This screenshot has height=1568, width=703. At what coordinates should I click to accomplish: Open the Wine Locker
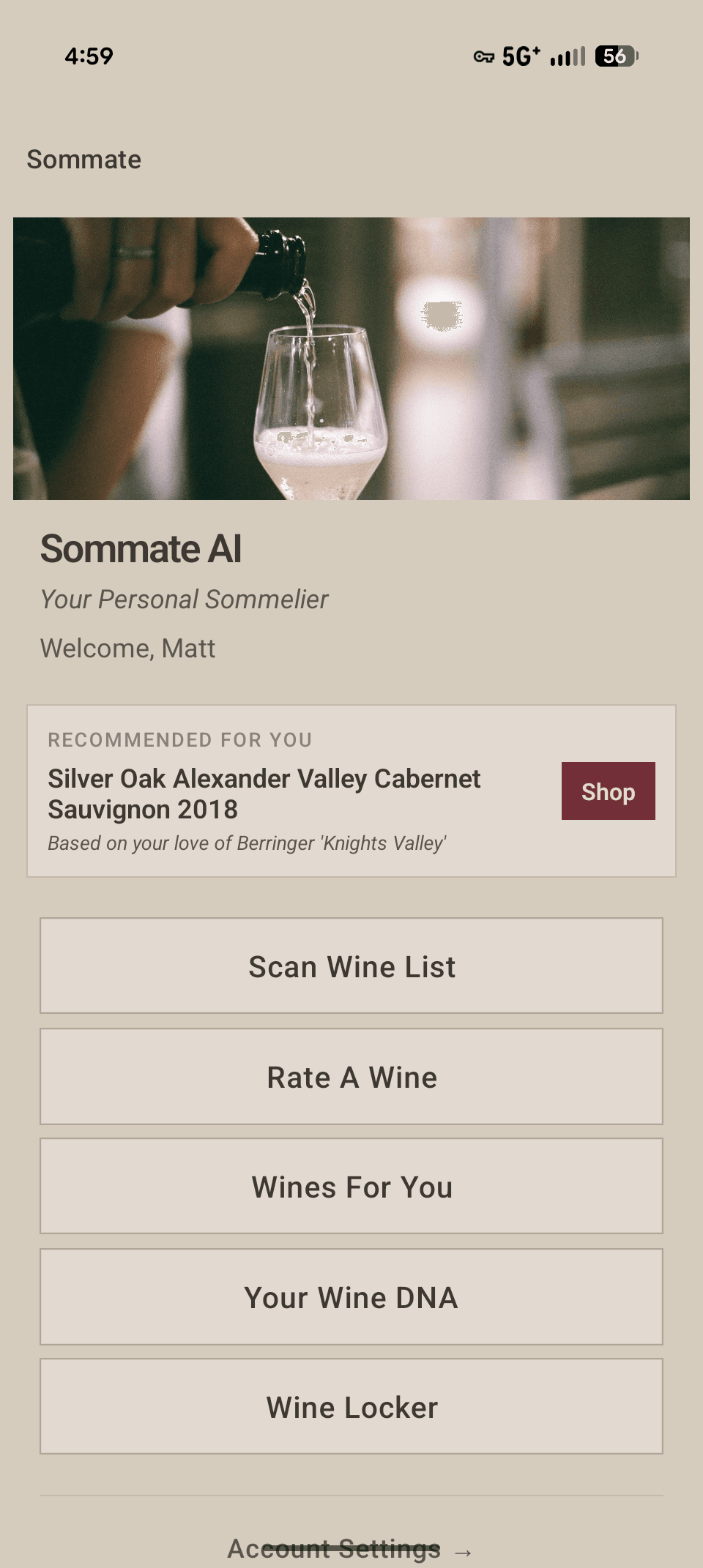tap(351, 1407)
